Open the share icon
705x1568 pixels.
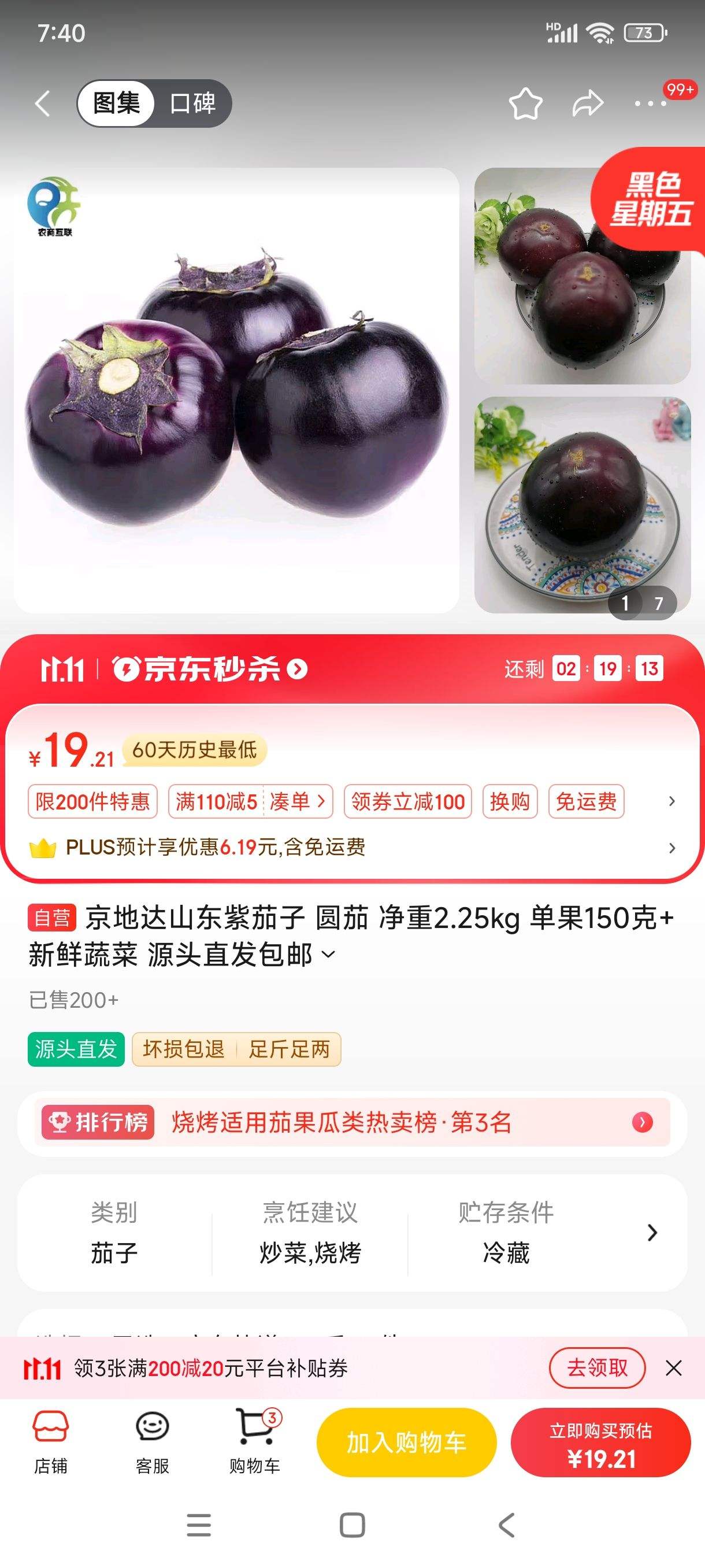(x=588, y=102)
